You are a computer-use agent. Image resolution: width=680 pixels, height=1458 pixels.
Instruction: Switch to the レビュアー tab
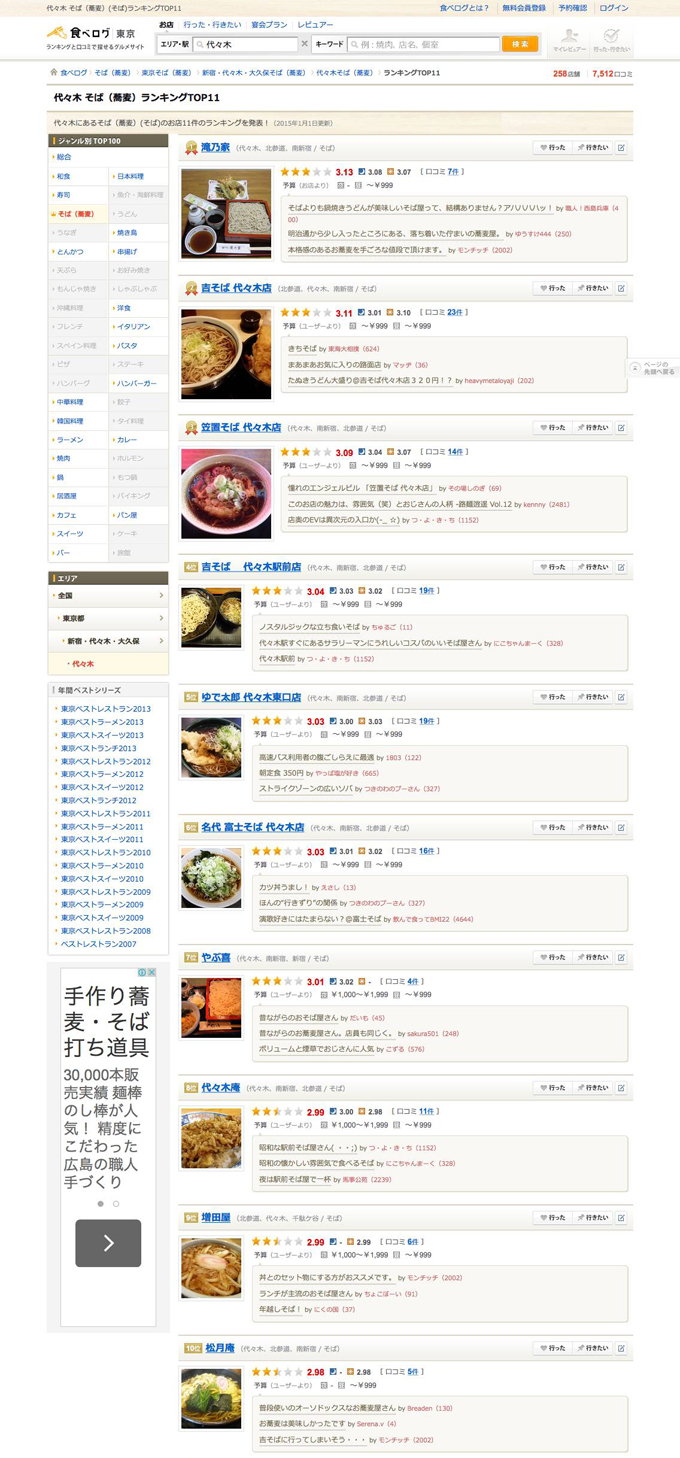point(316,24)
